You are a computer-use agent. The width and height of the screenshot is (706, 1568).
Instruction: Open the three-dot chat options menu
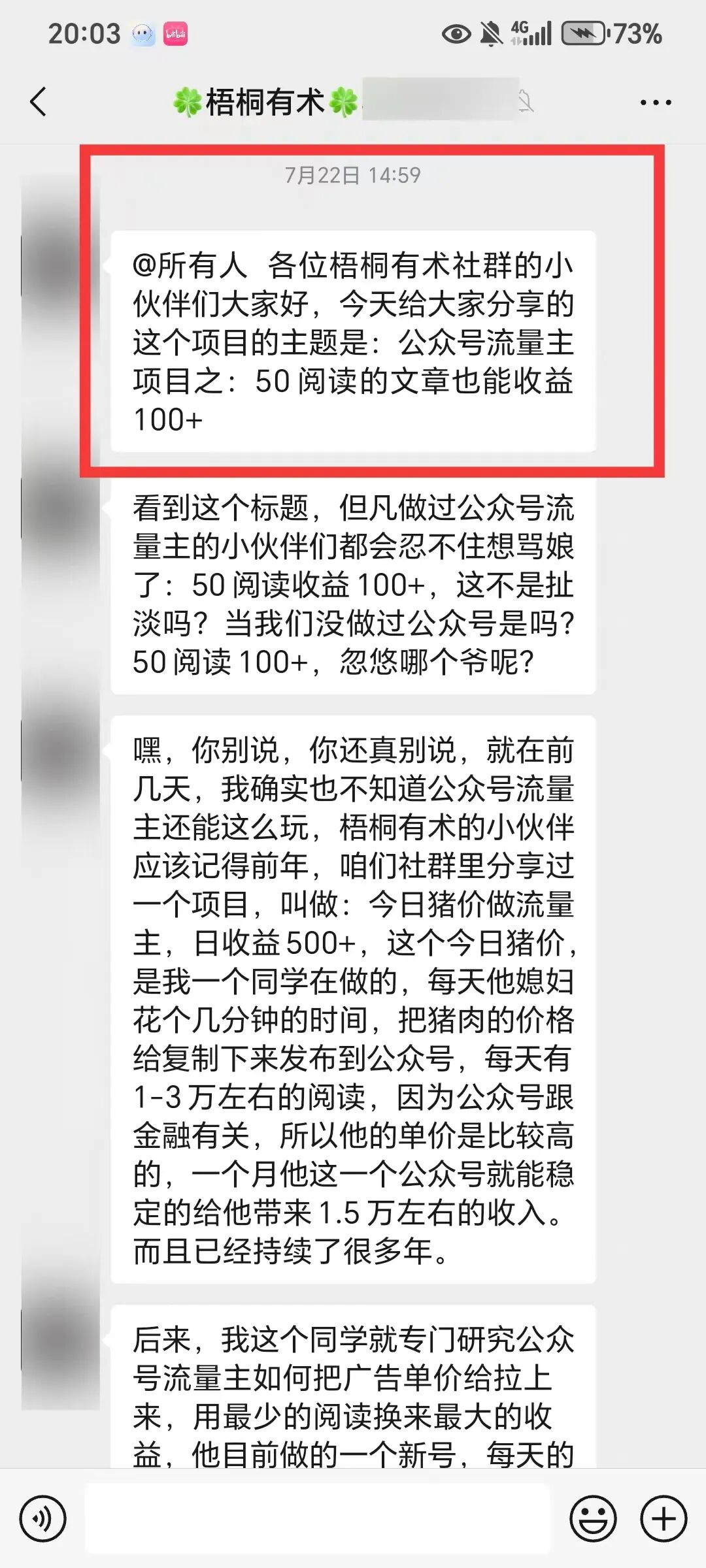[x=655, y=103]
